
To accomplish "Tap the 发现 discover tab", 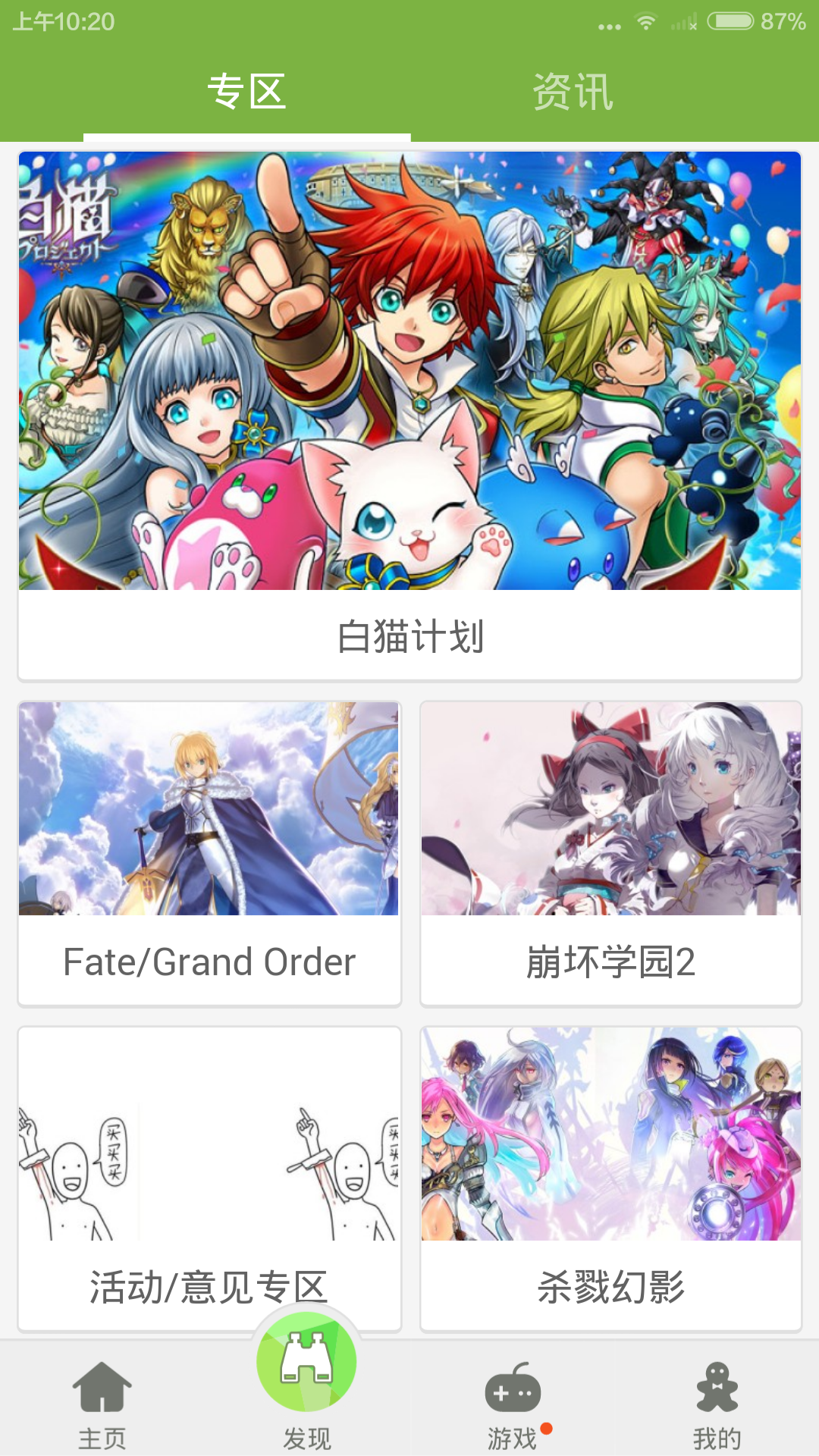I will tap(306, 1380).
